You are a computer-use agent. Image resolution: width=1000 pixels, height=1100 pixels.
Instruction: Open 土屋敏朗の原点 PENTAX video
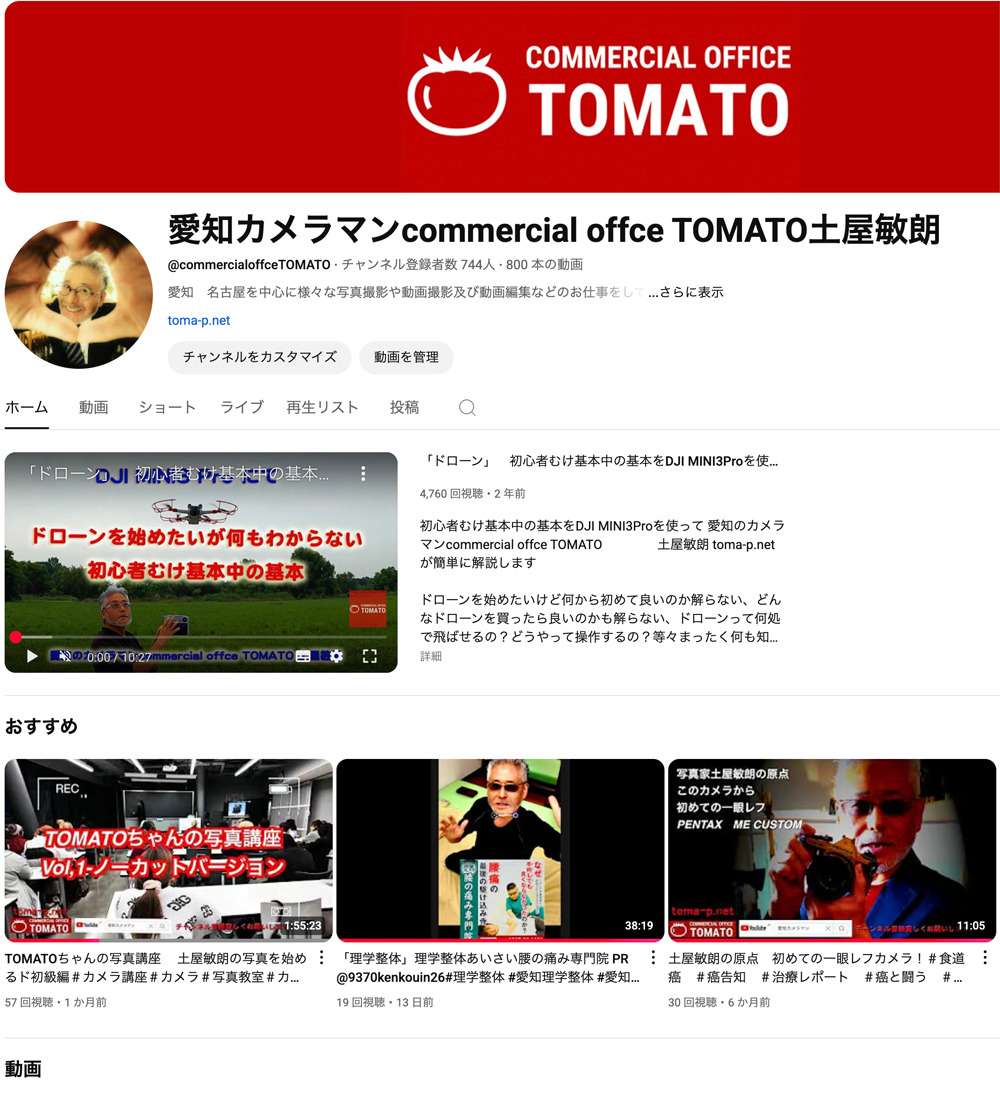pos(831,850)
